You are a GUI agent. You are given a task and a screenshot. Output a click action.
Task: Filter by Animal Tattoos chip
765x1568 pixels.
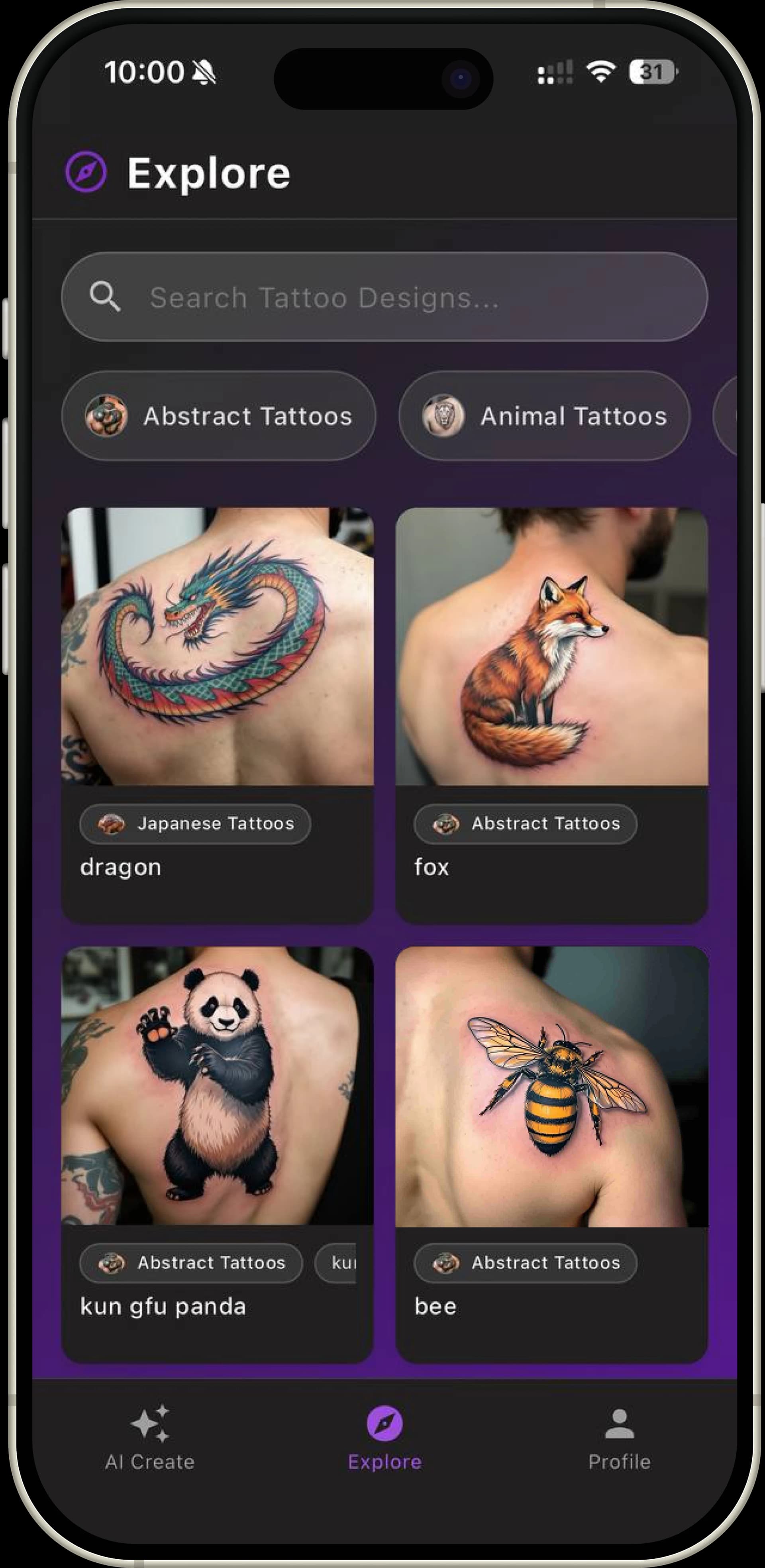[x=544, y=417]
